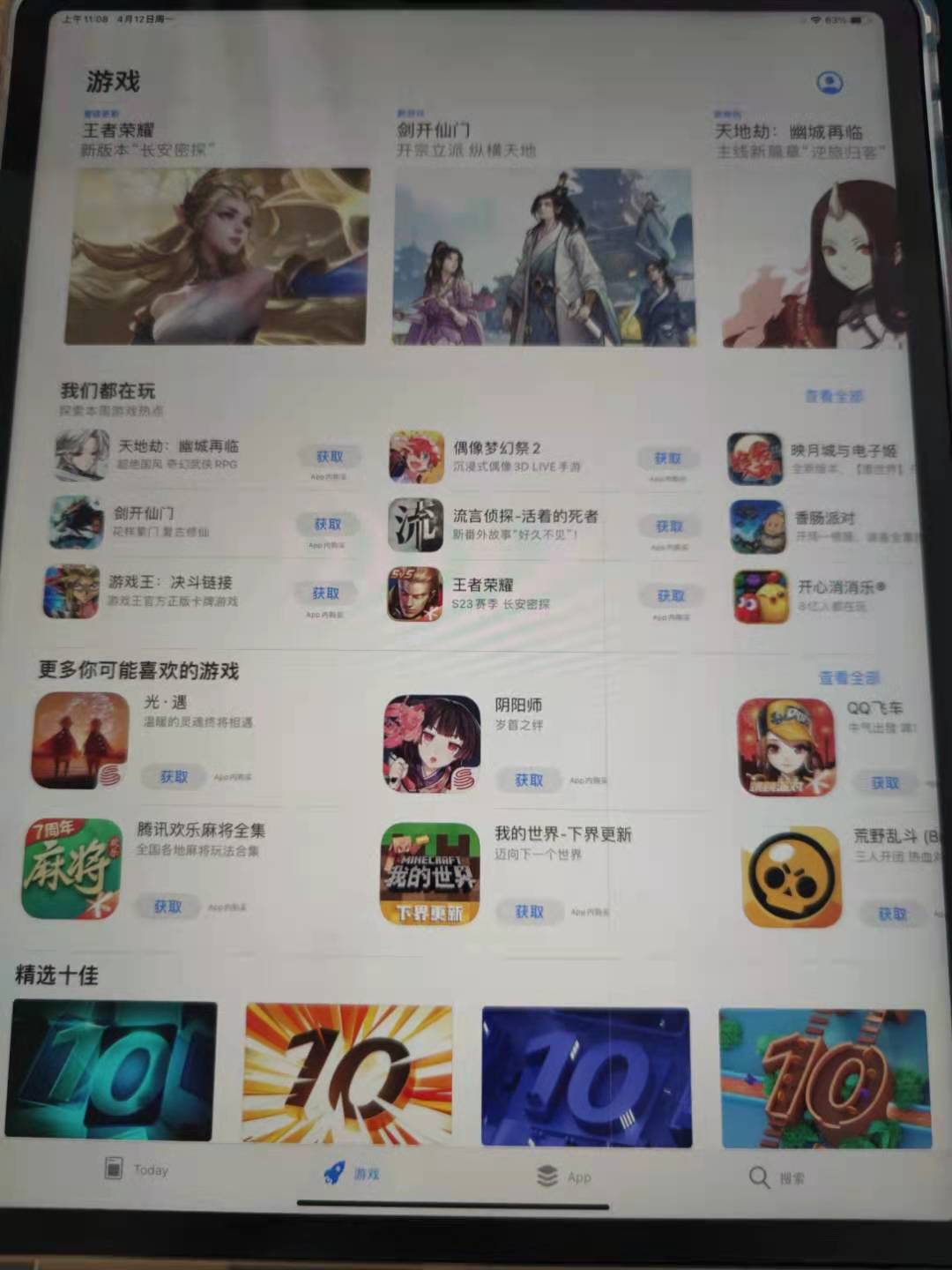The height and width of the screenshot is (1270, 952).
Task: Tap 获取 for 游戏王：决斗链接
Action: (x=325, y=594)
